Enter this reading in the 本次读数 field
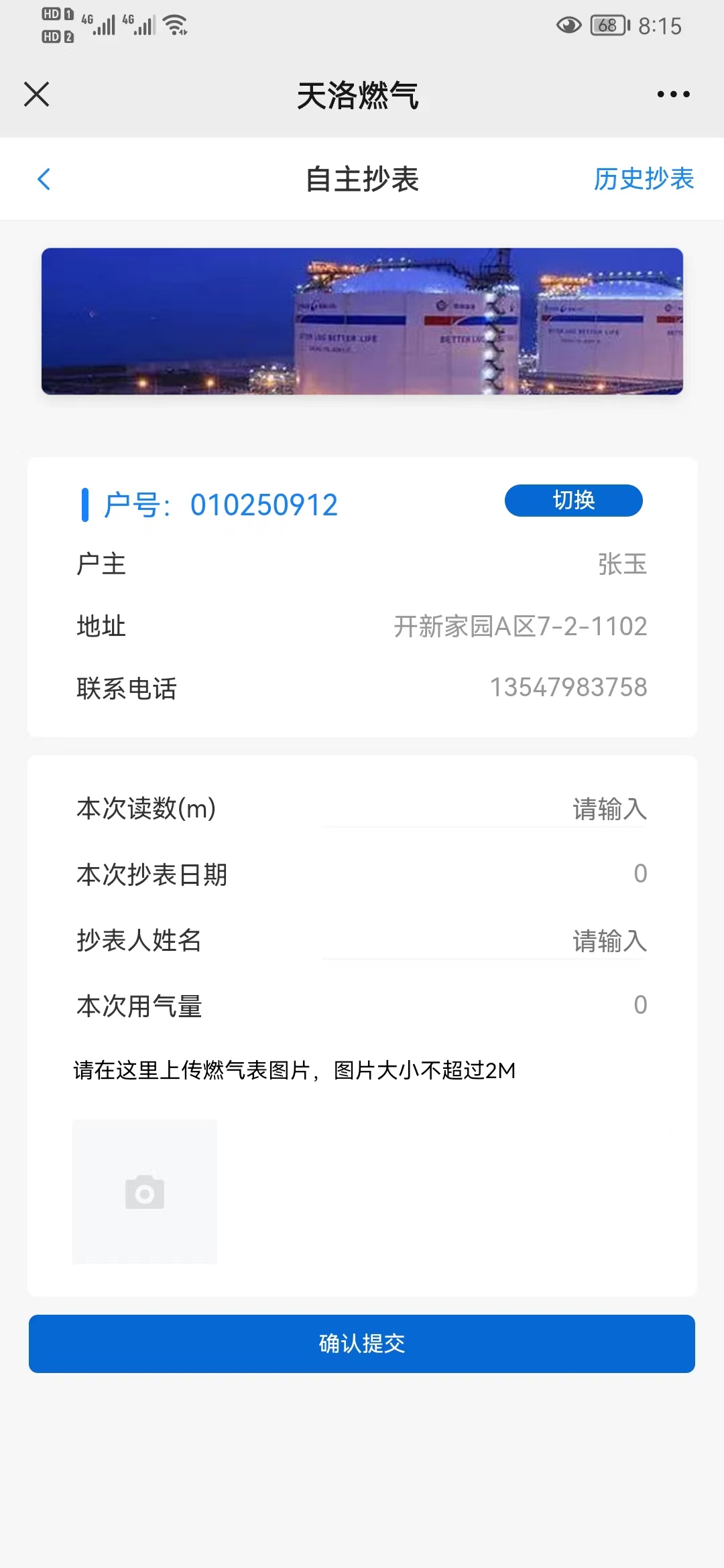 pyautogui.click(x=483, y=809)
